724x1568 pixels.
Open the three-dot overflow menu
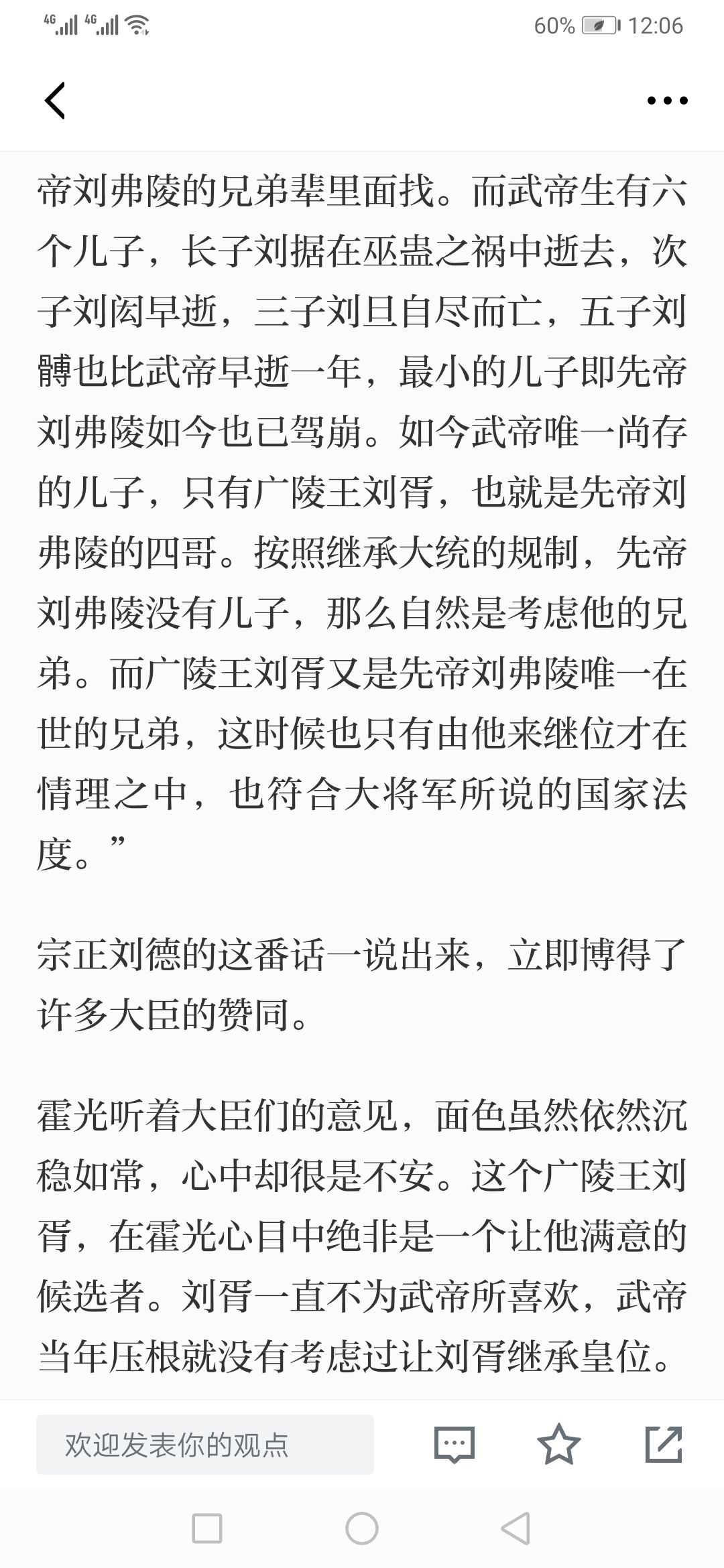[x=667, y=101]
